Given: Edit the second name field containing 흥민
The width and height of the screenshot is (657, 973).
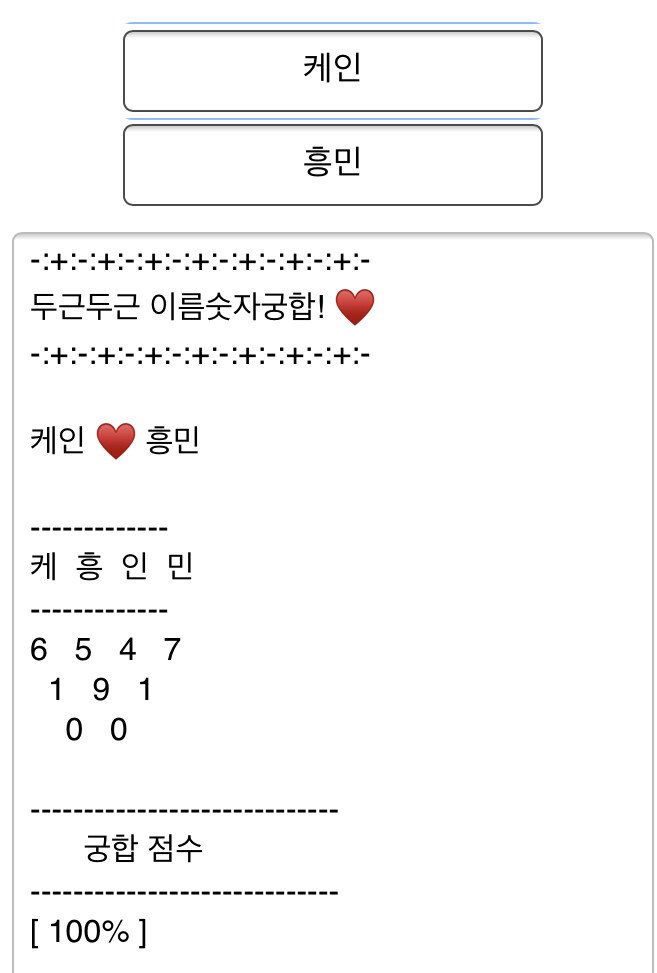Looking at the screenshot, I should (332, 164).
